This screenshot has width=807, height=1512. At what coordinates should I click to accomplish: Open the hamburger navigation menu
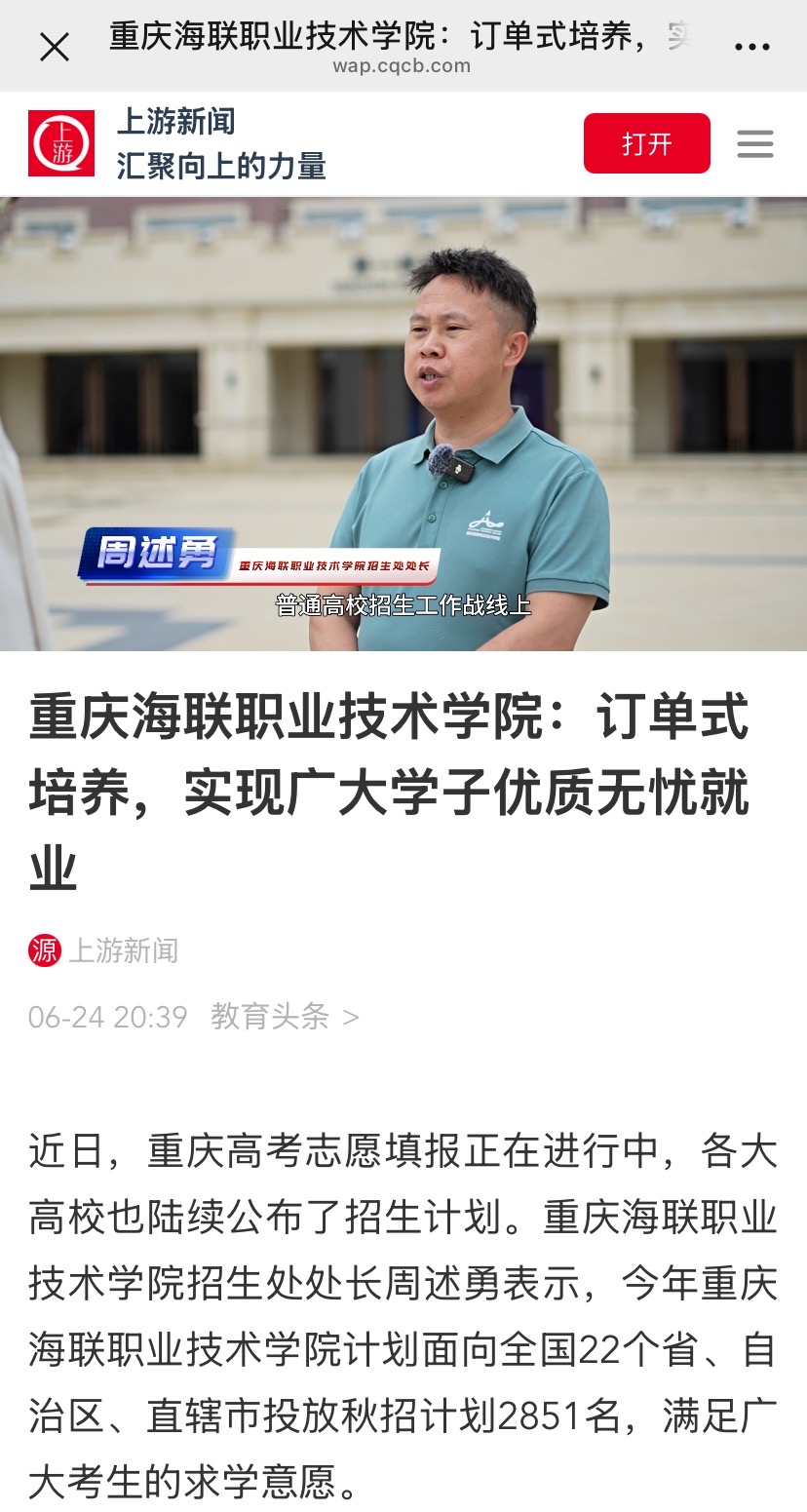(x=754, y=144)
